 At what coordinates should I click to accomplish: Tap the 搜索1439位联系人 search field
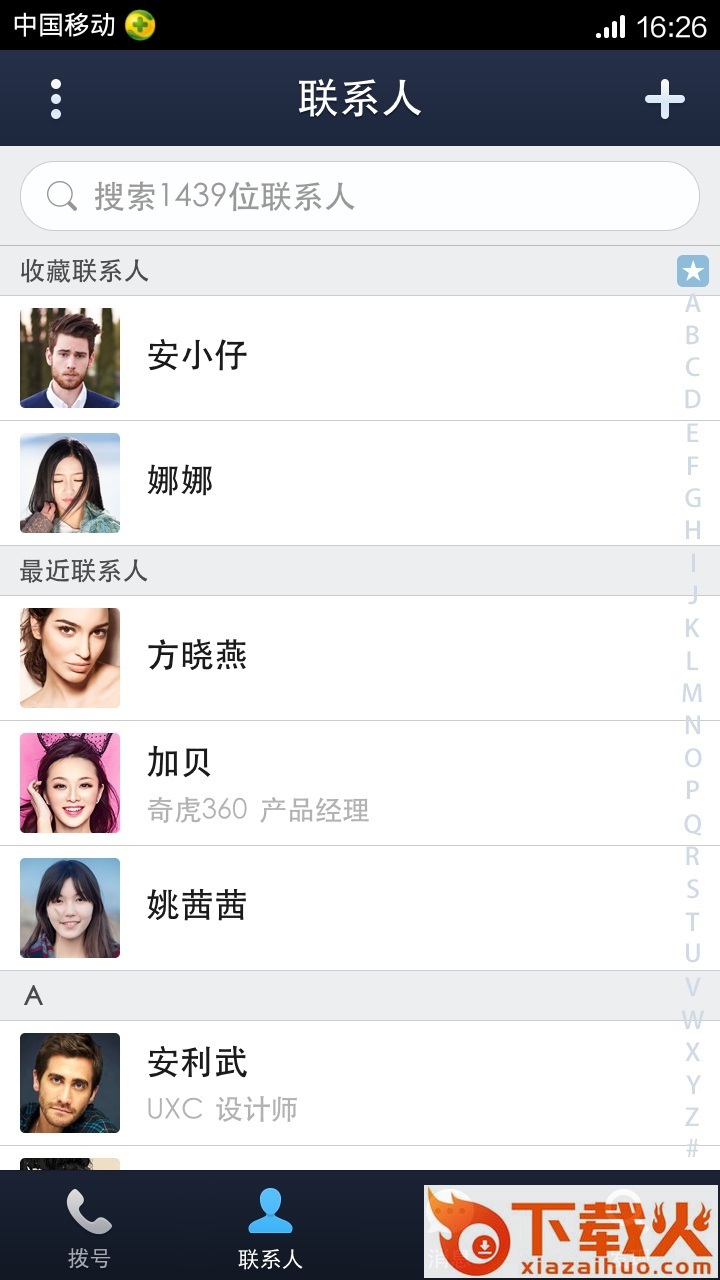pos(360,196)
